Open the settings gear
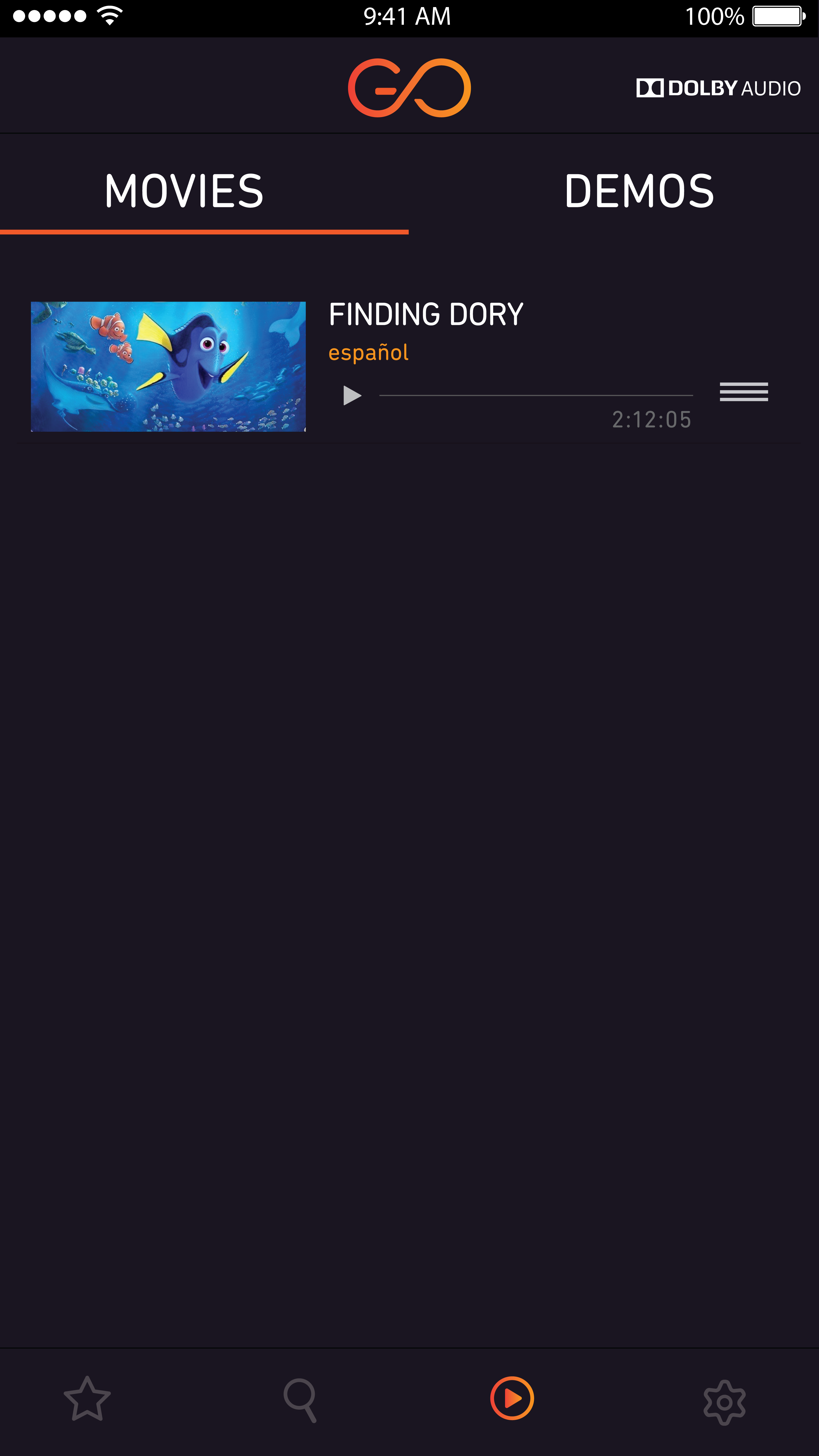 click(725, 1402)
